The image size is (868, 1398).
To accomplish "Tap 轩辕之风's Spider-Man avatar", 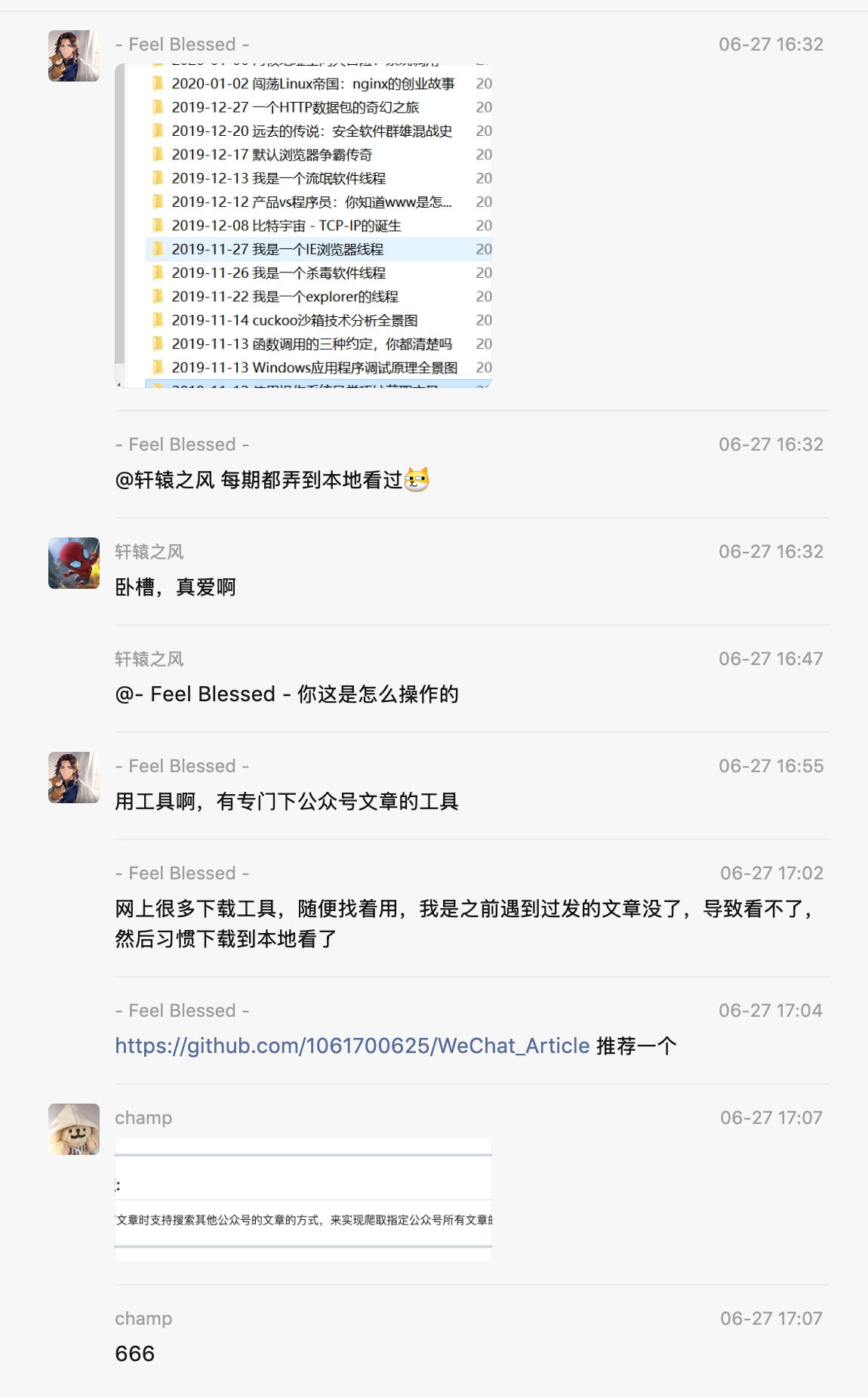I will pos(74,563).
